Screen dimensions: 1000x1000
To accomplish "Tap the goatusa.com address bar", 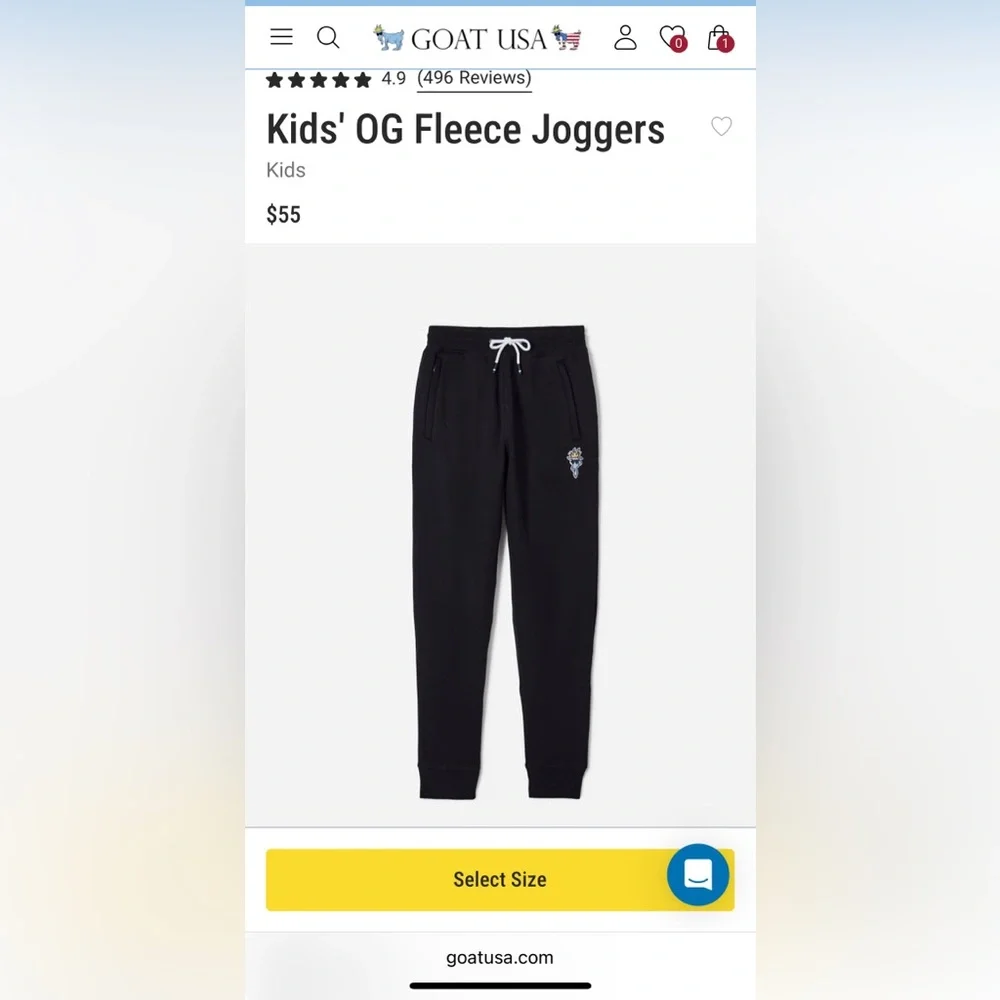I will click(500, 957).
